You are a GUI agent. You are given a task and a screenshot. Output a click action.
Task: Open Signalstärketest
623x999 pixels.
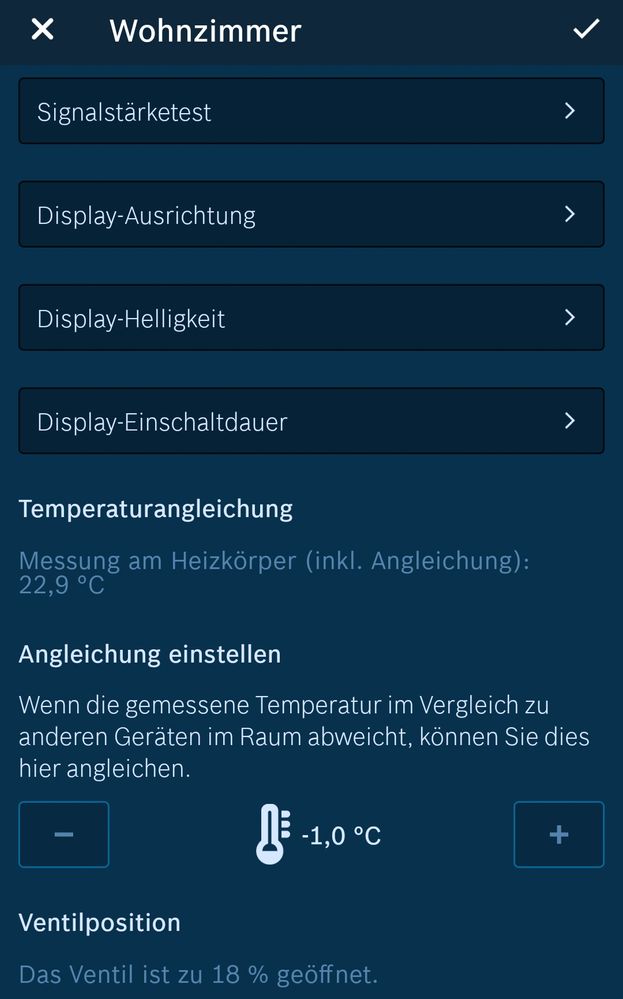click(x=311, y=111)
